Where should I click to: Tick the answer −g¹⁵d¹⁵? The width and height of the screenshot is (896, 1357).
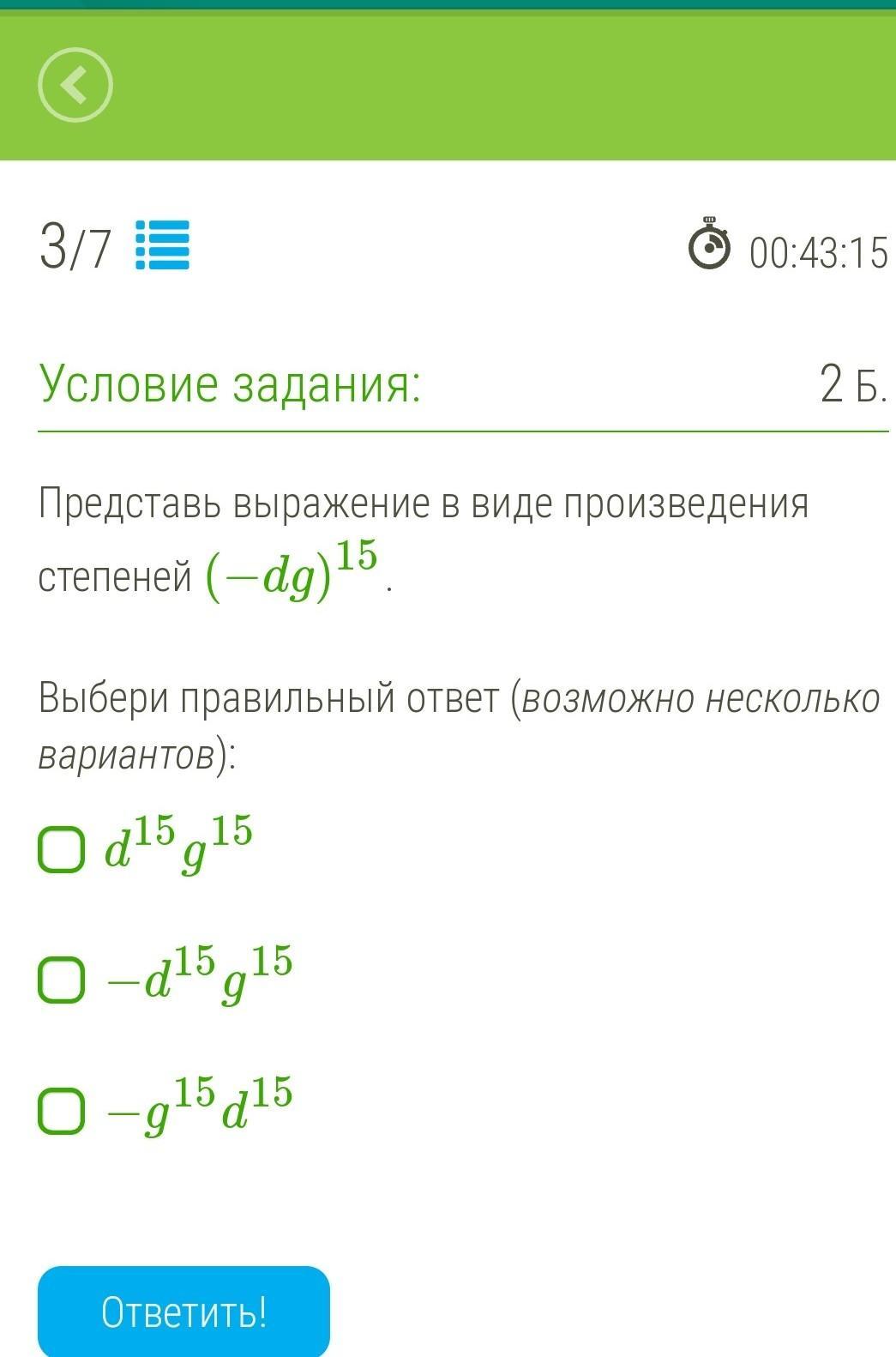pos(62,1111)
